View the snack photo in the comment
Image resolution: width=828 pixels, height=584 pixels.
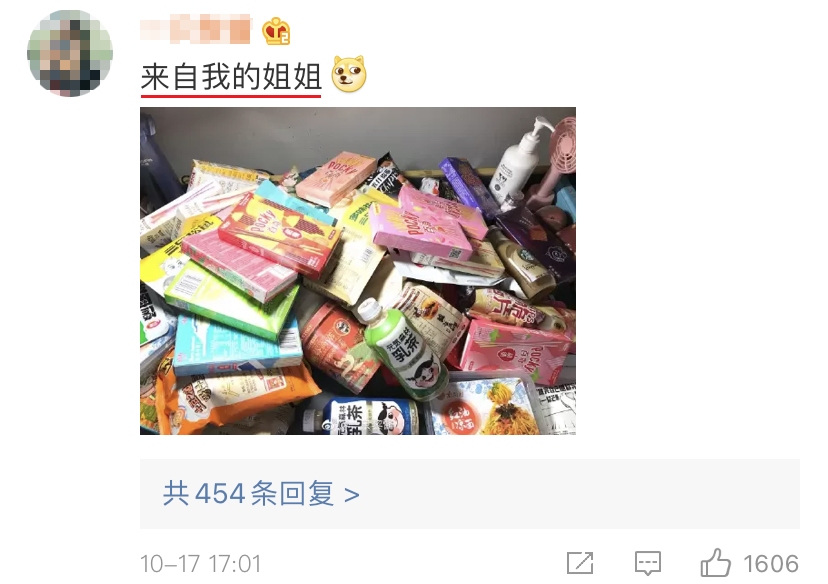click(357, 271)
